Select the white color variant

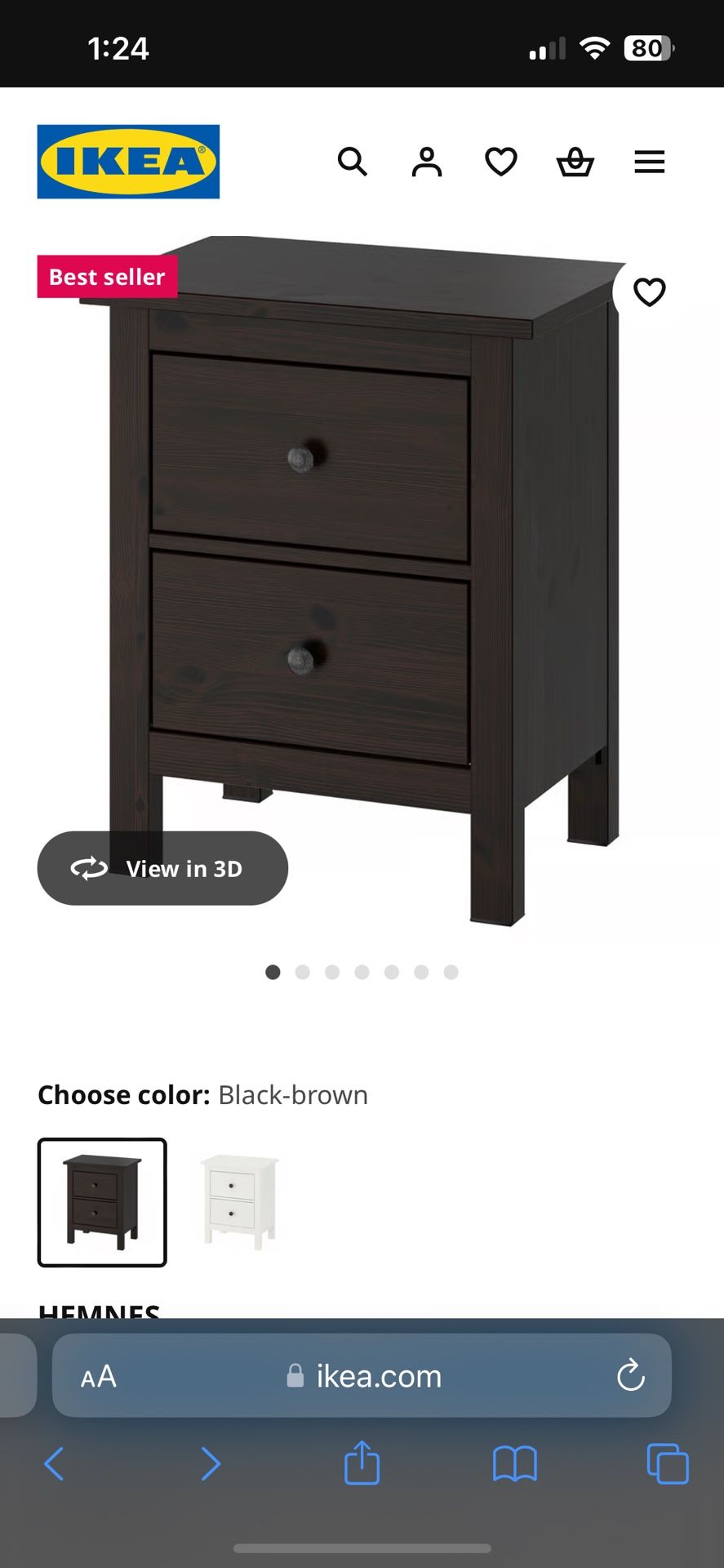point(237,1202)
